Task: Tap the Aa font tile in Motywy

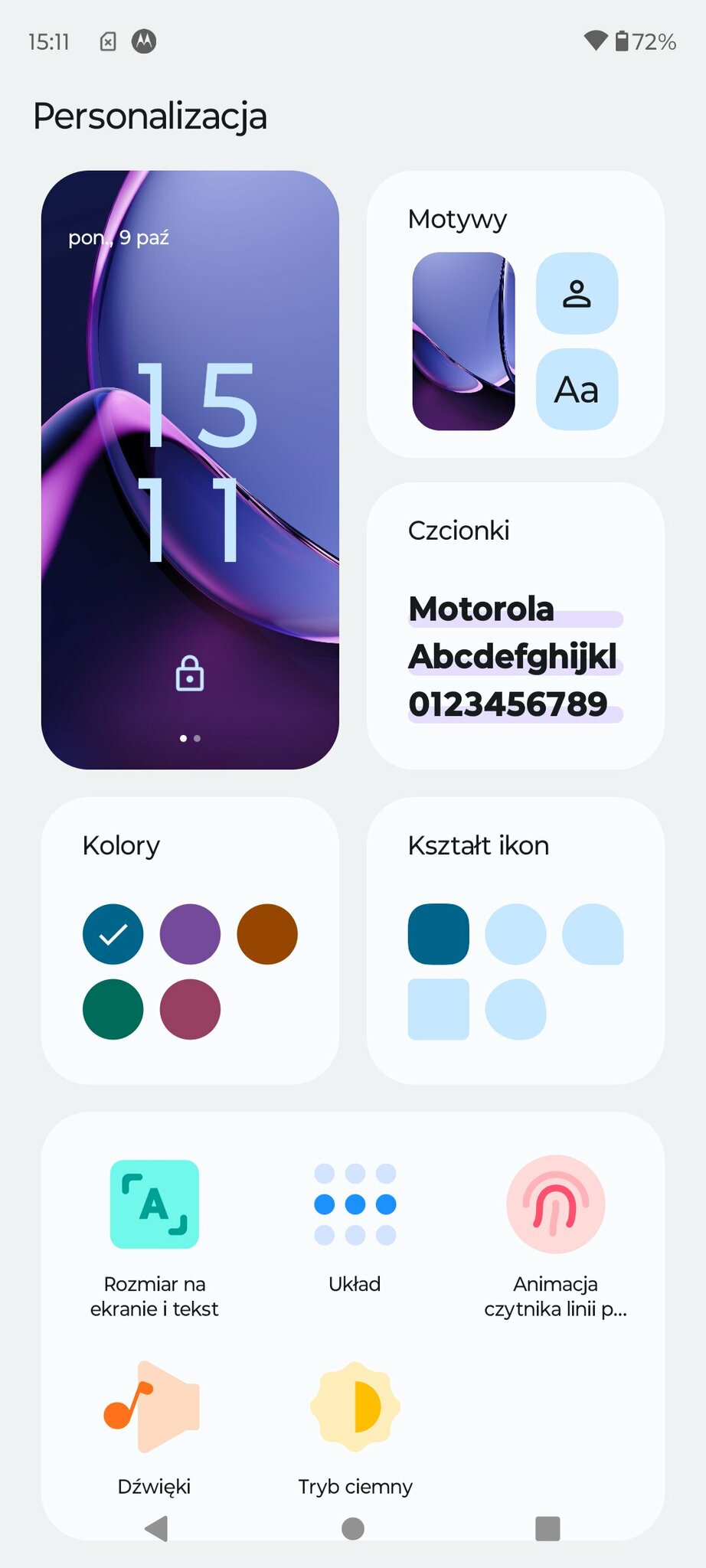Action: click(577, 390)
